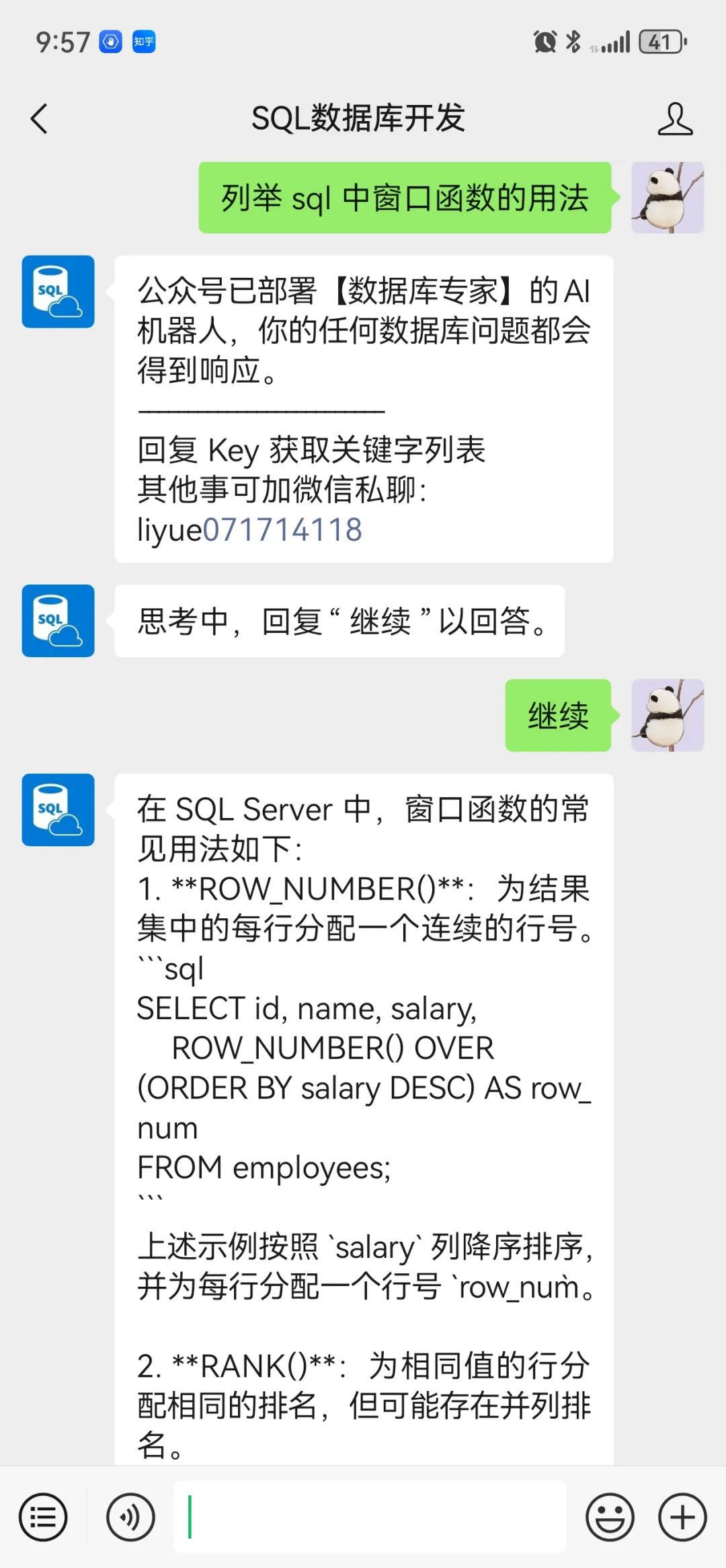Switch to voice input mode

(130, 1518)
